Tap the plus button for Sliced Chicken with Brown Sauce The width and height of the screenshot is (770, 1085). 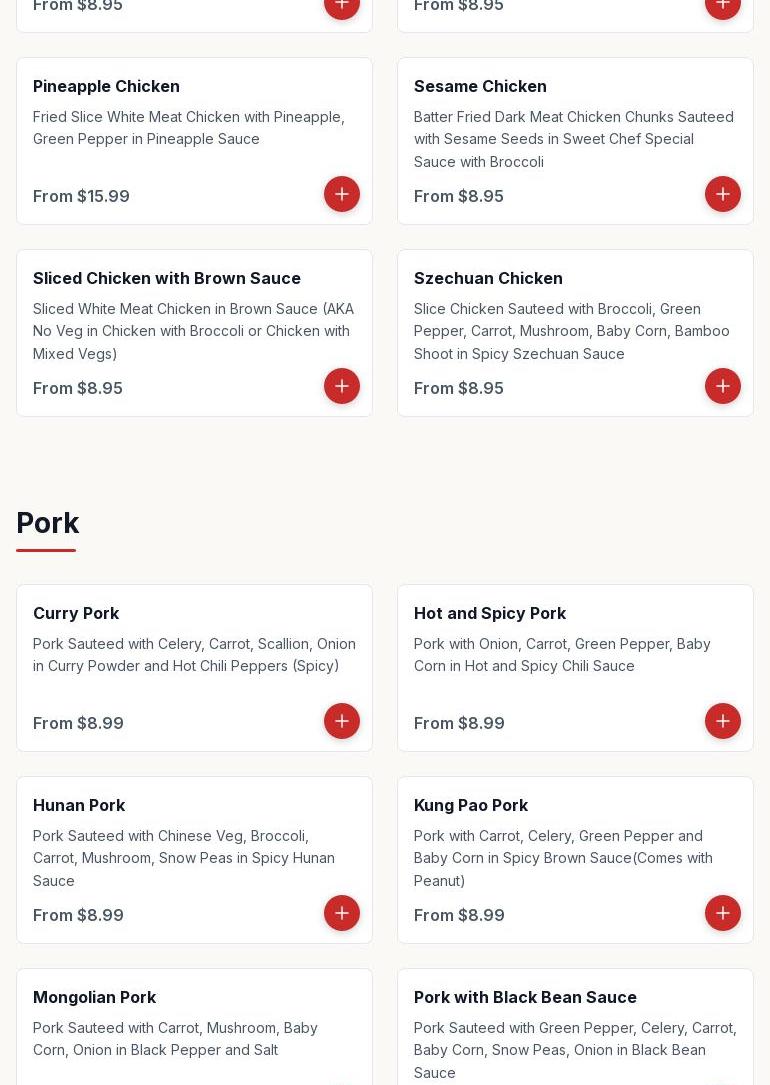tap(342, 386)
